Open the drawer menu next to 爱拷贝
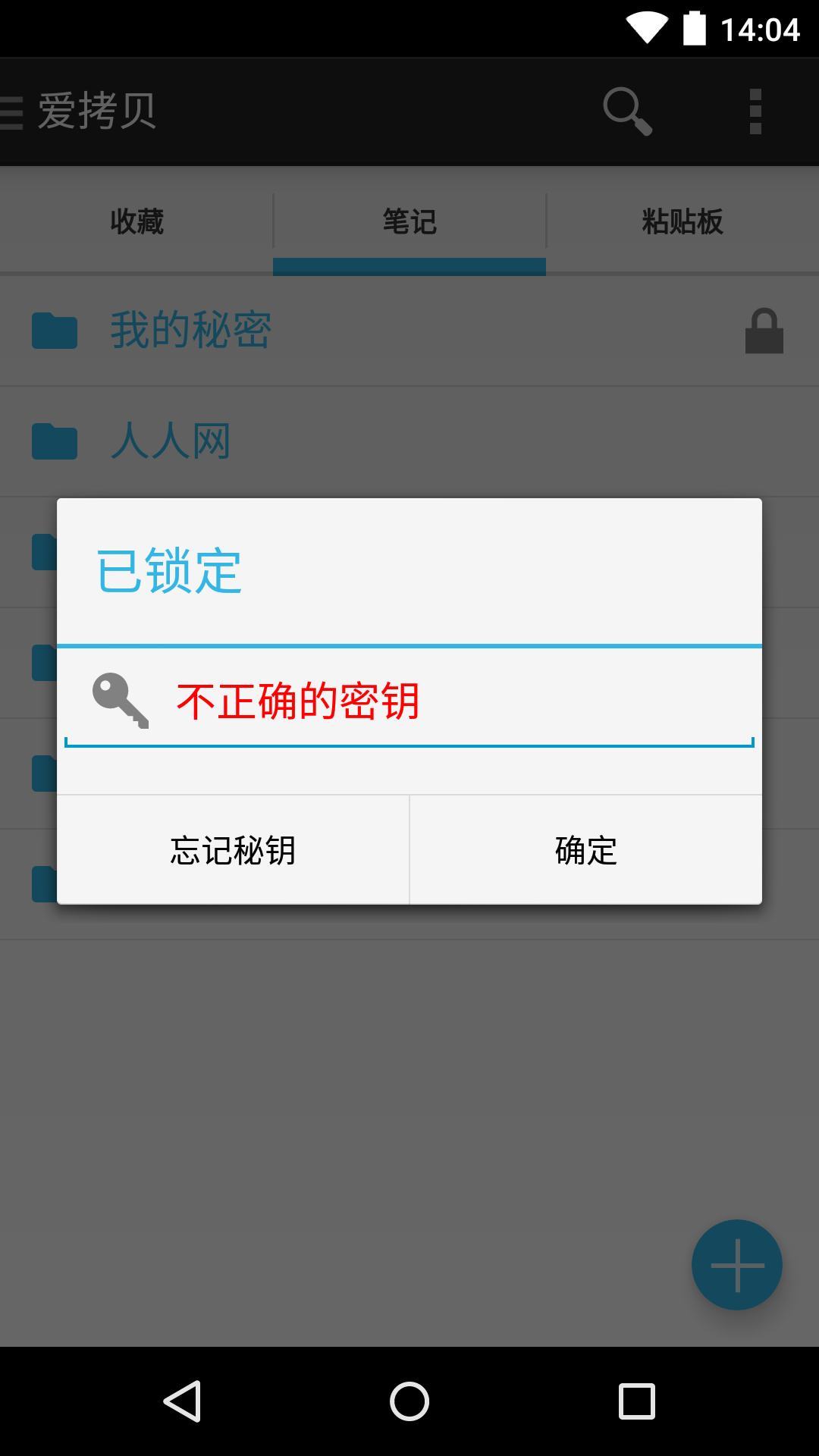 12,111
